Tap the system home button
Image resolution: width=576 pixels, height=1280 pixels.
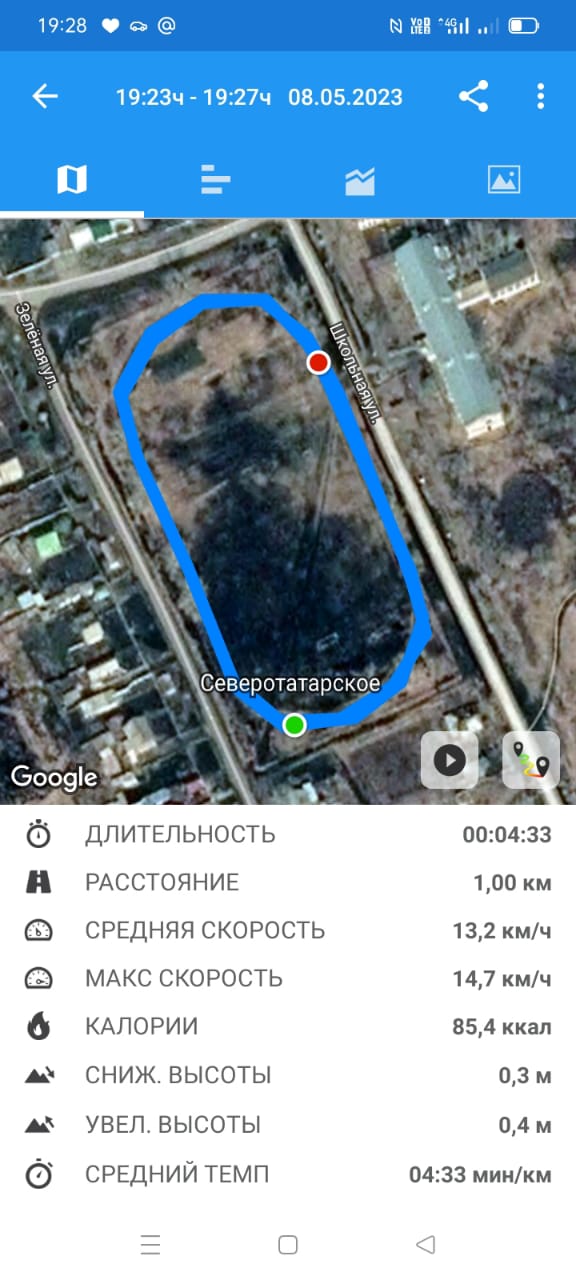[x=288, y=1244]
